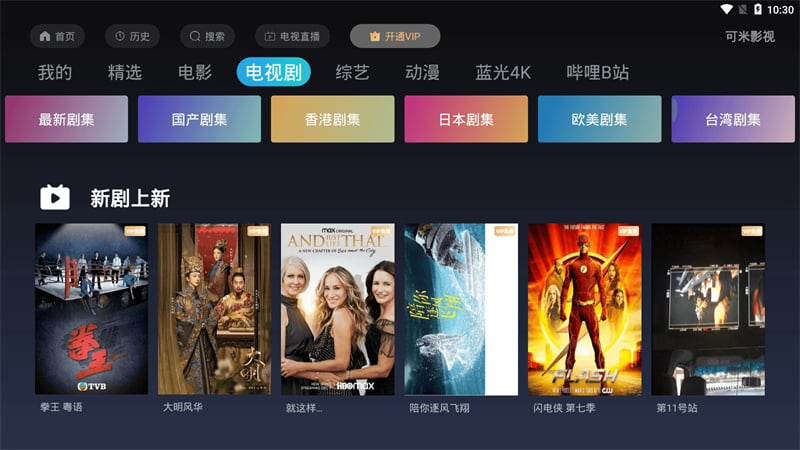Go to 首页 home button

(x=57, y=36)
